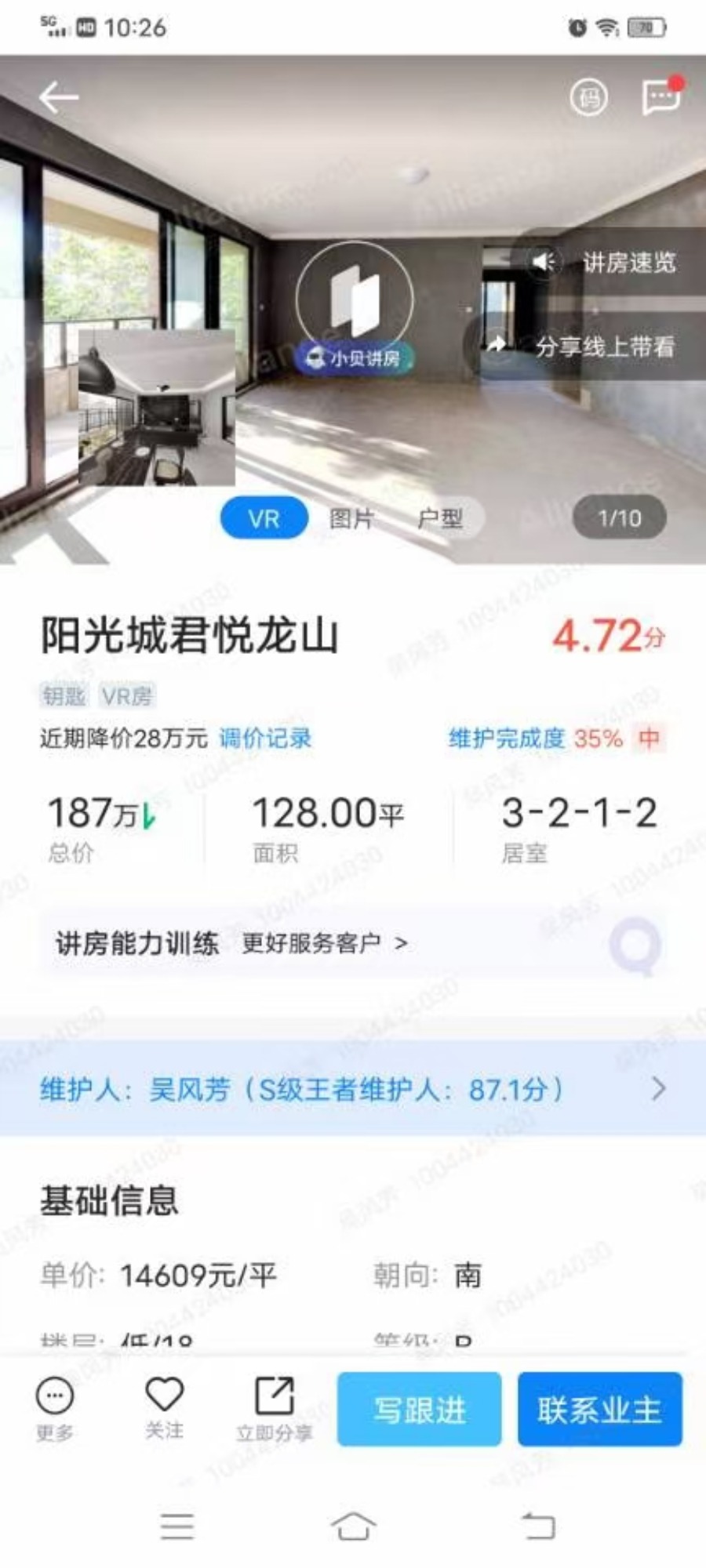Open 调价记录 price adjustment history

tap(265, 738)
